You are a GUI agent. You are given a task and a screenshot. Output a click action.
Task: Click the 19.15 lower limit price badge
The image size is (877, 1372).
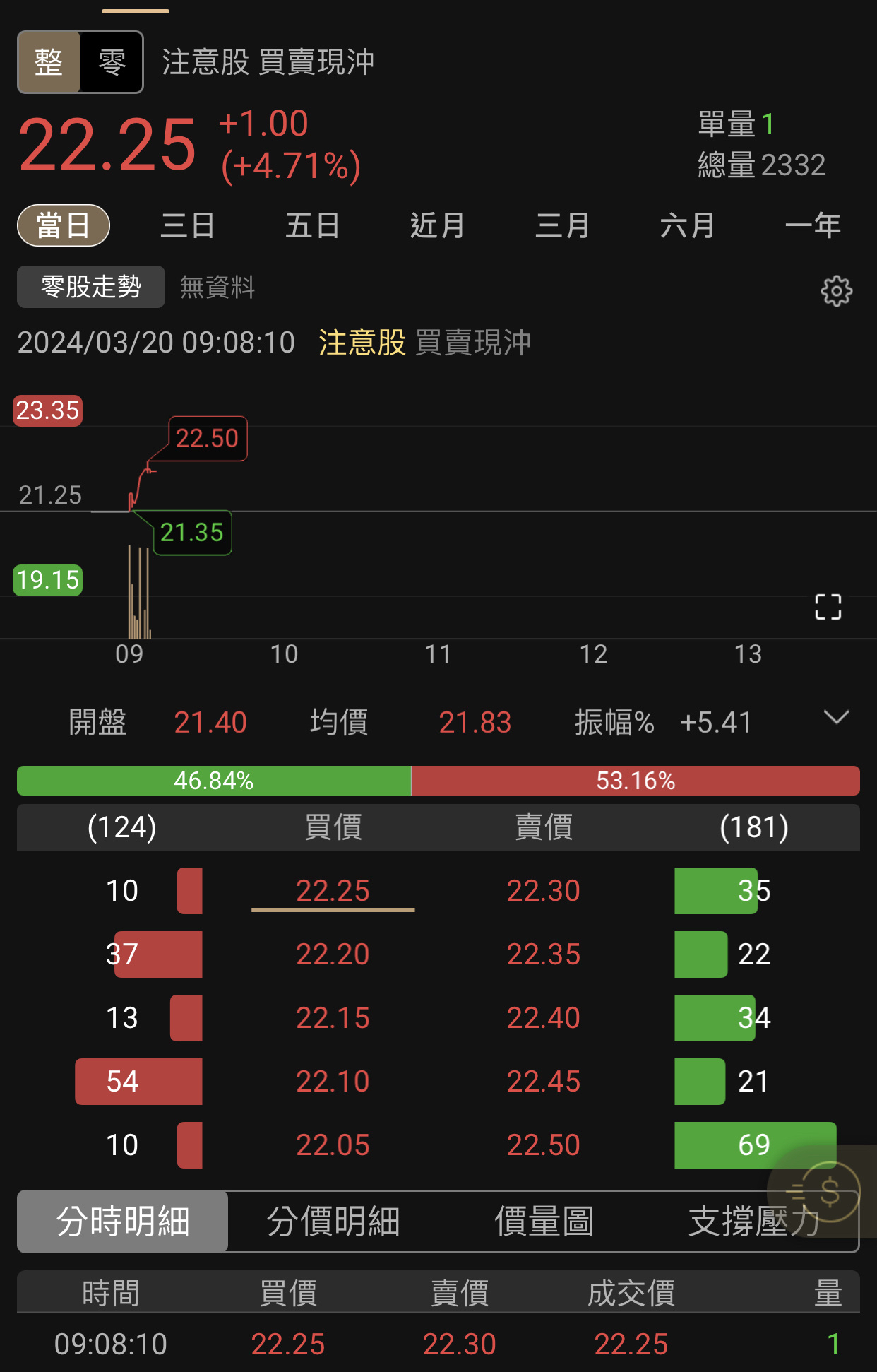[x=47, y=581]
